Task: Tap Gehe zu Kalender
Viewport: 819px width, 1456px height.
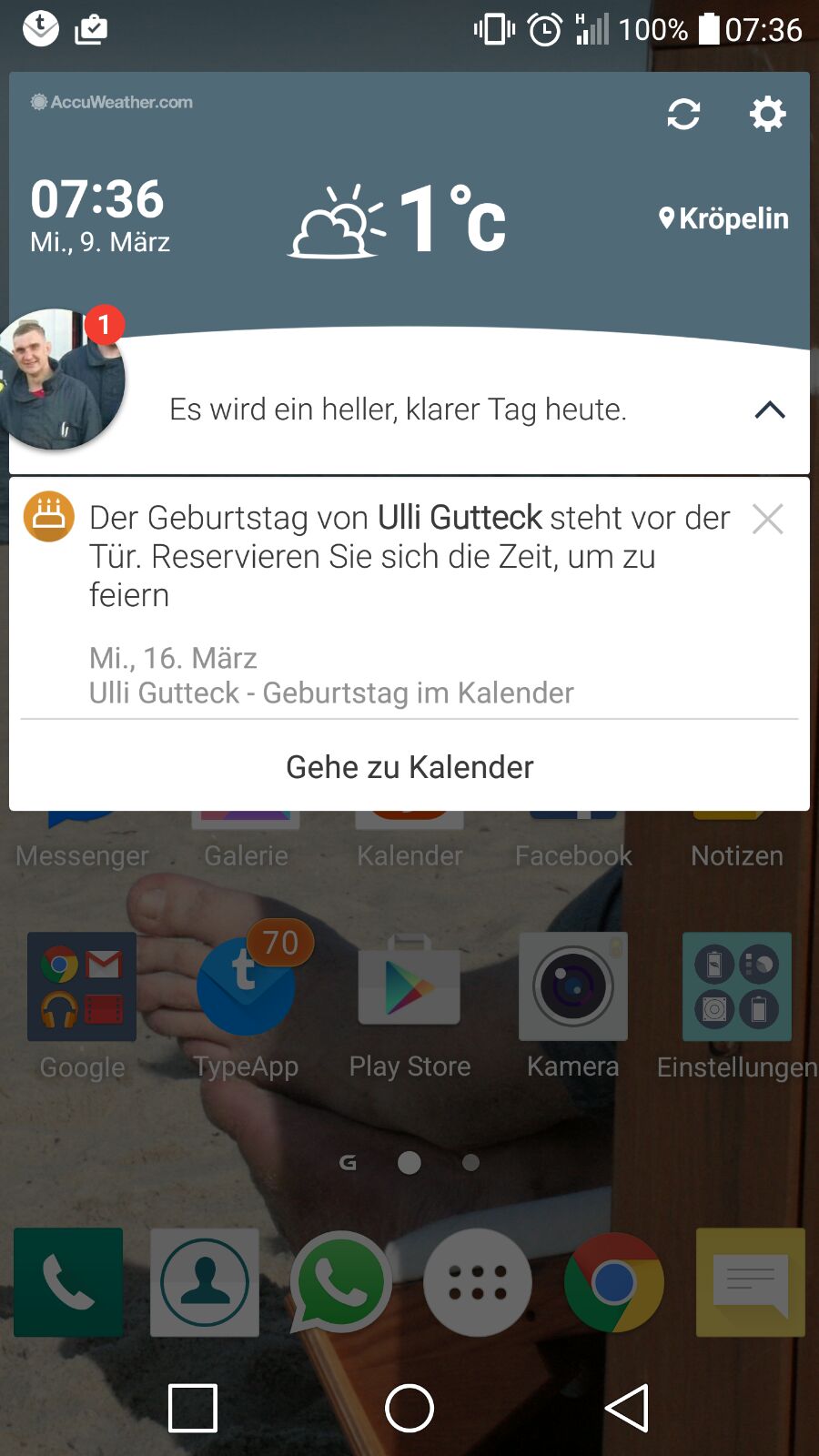Action: [x=409, y=767]
